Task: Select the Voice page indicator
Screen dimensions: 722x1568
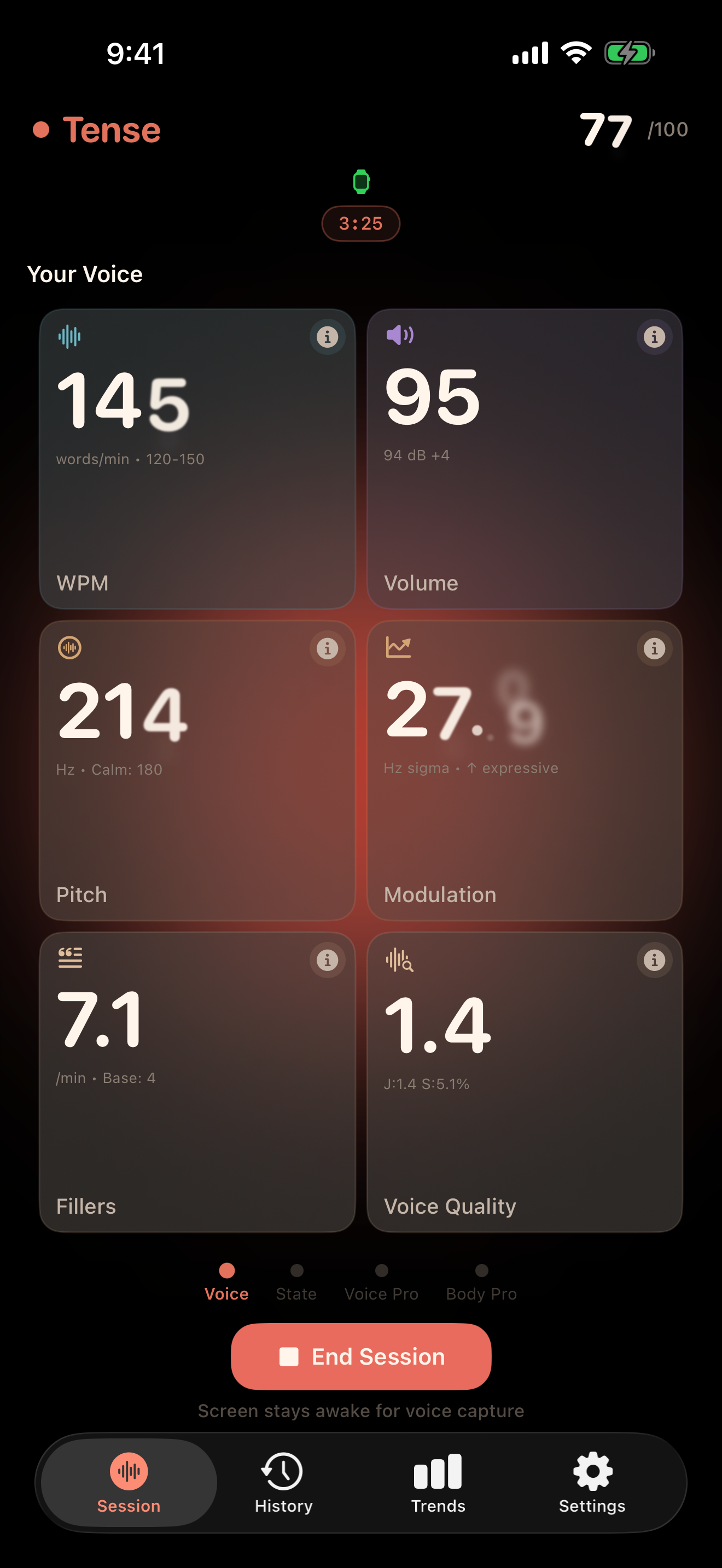Action: tap(226, 1282)
